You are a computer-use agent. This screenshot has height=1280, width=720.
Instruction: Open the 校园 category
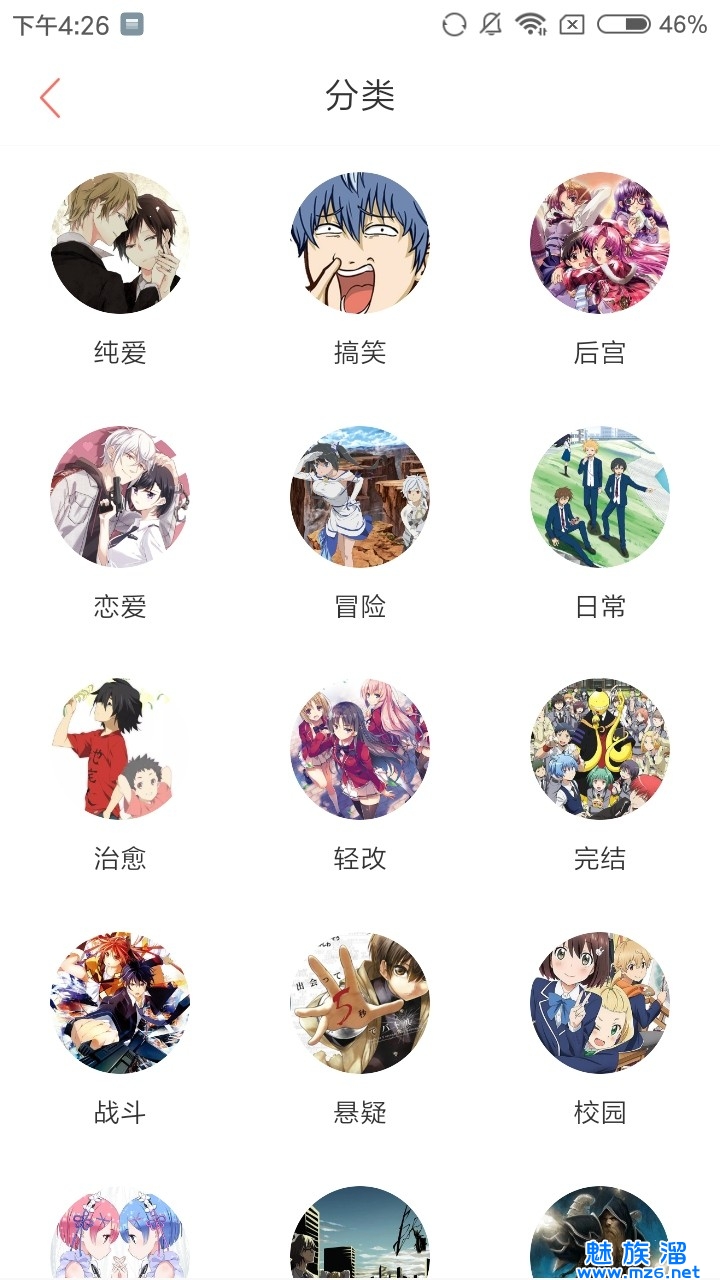[x=600, y=1003]
